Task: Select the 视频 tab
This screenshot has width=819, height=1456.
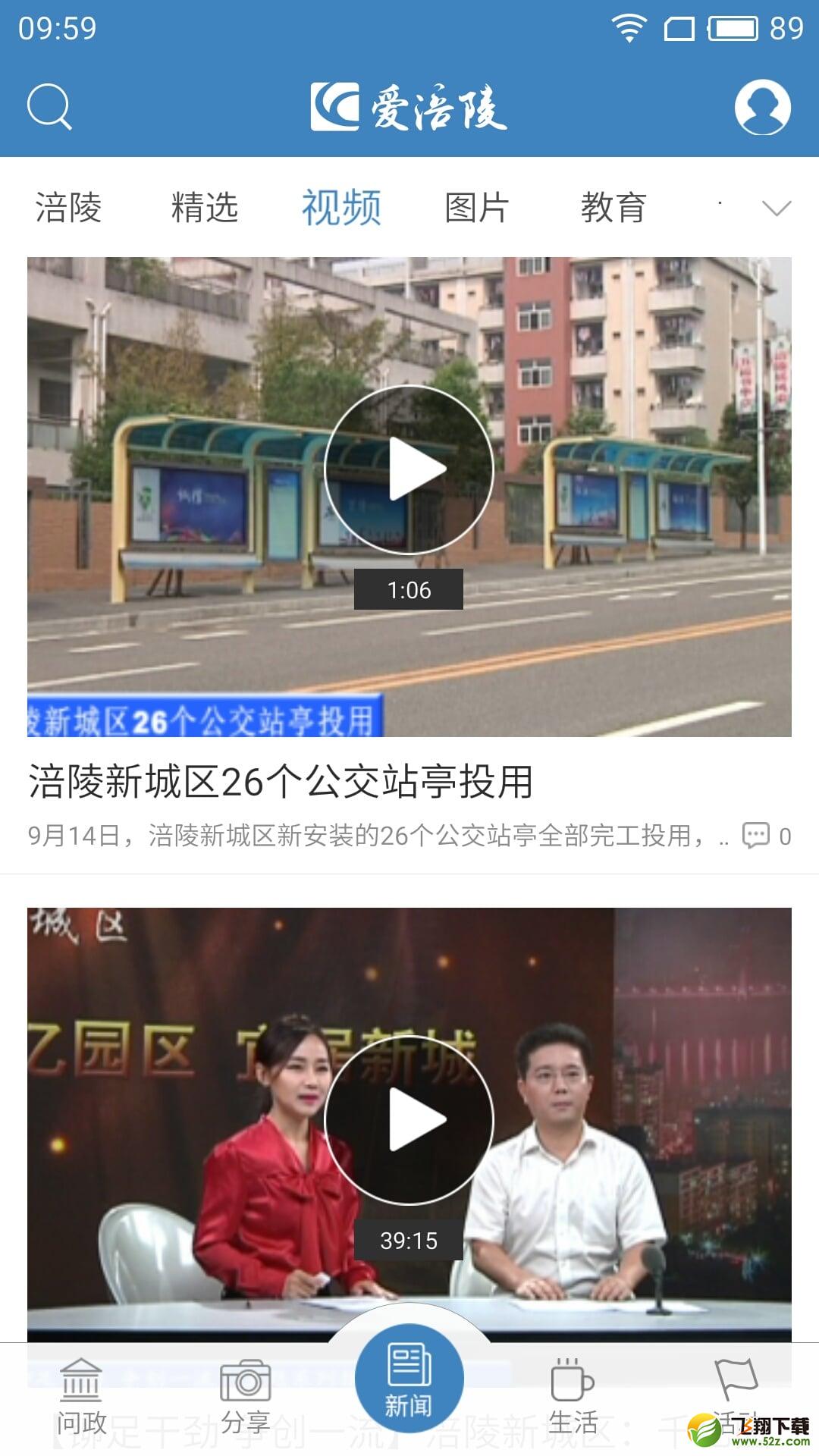Action: [341, 208]
